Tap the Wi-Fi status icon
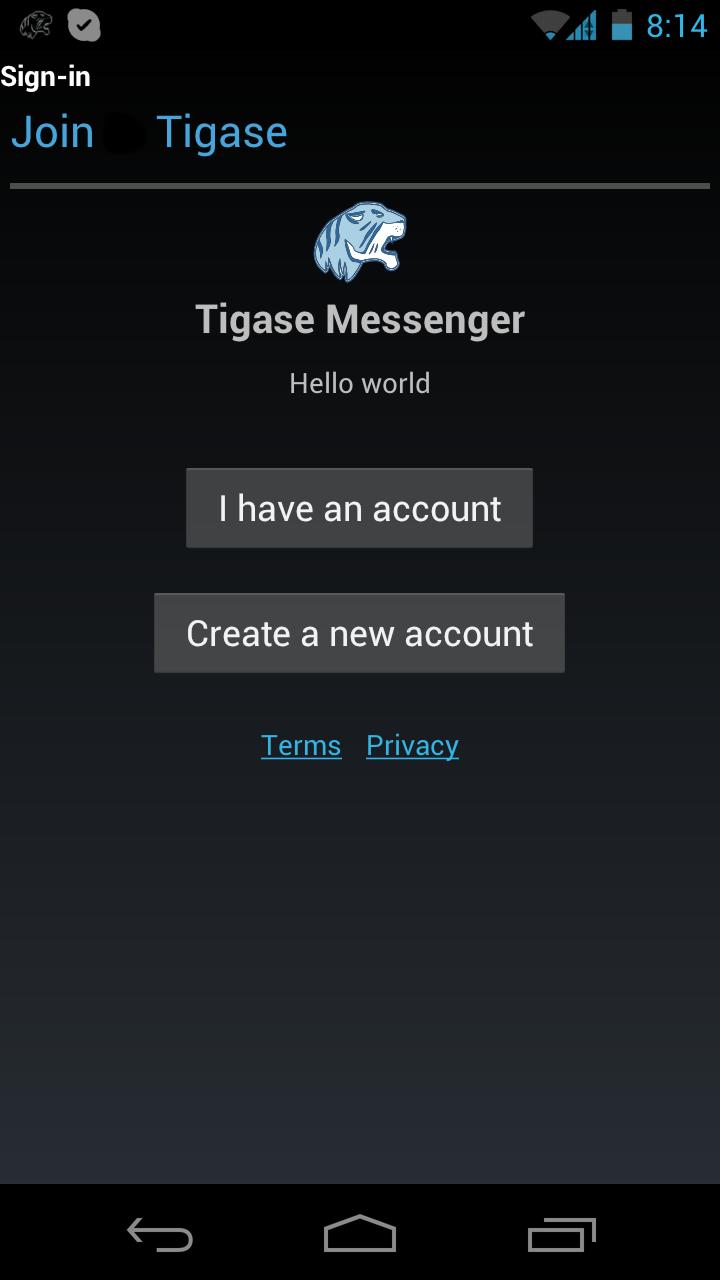This screenshot has height=1280, width=720. [549, 25]
